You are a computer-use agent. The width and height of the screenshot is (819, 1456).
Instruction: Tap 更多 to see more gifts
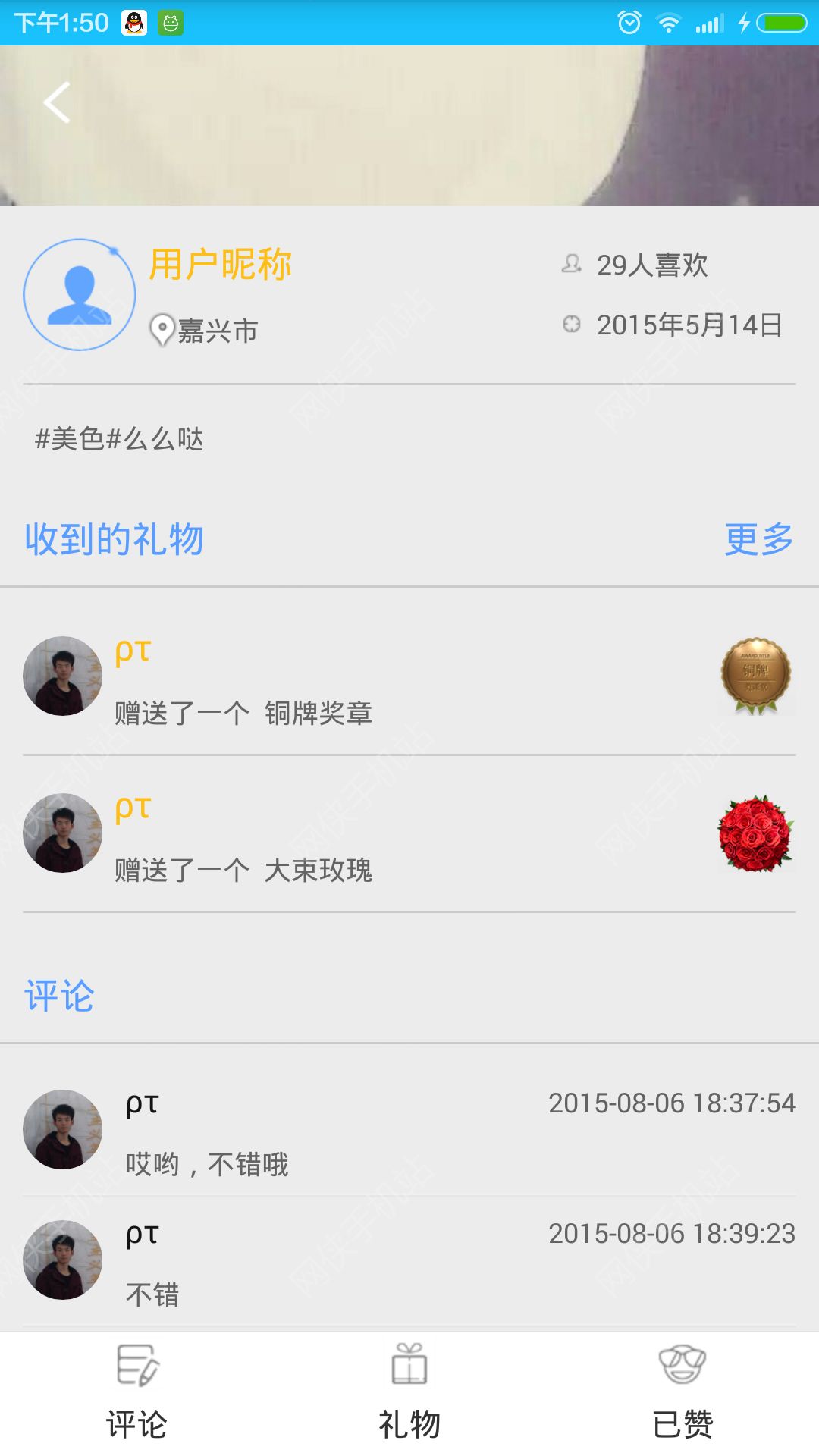758,540
